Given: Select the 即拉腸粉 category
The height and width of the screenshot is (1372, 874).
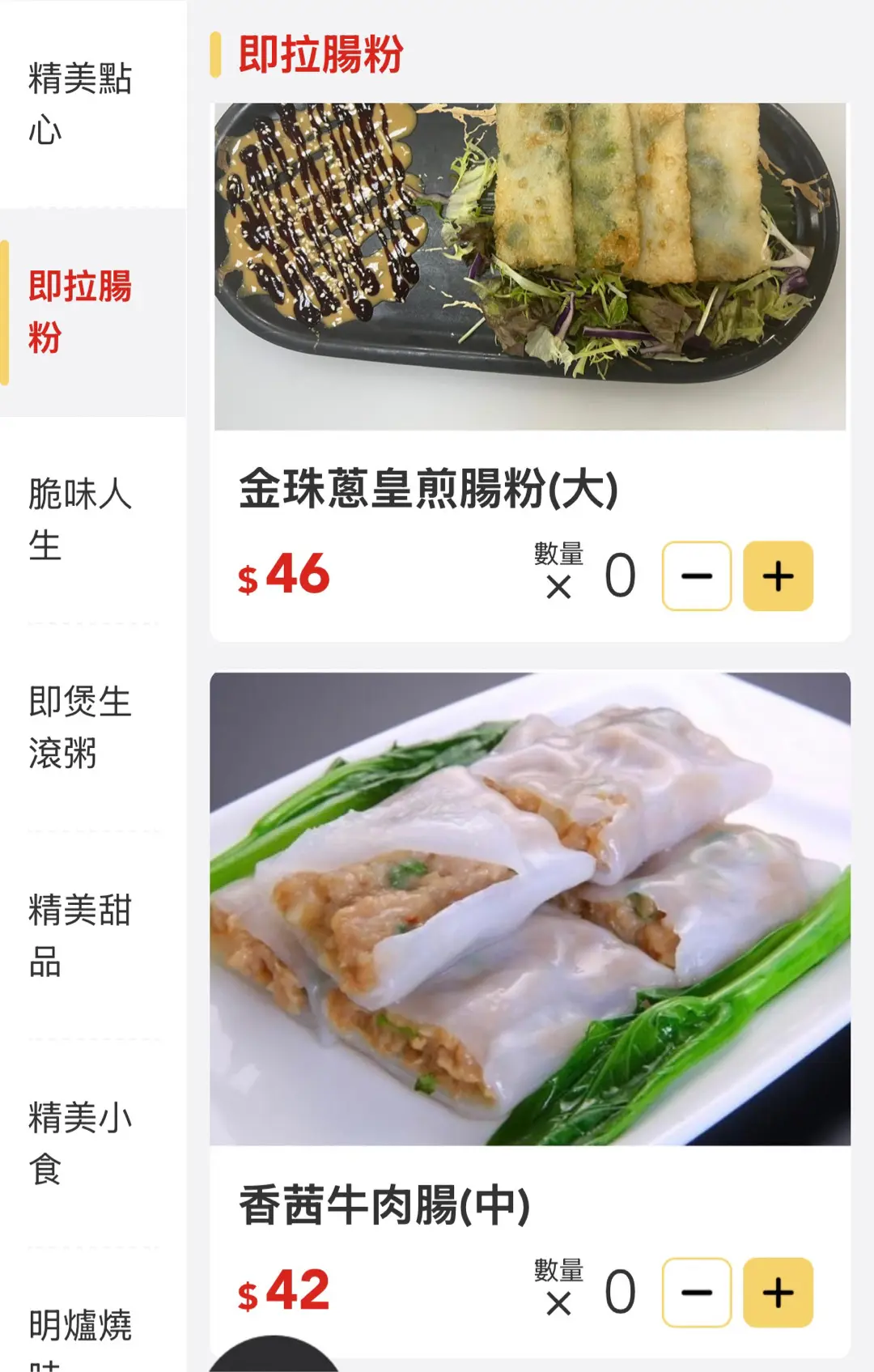Looking at the screenshot, I should 79,312.
